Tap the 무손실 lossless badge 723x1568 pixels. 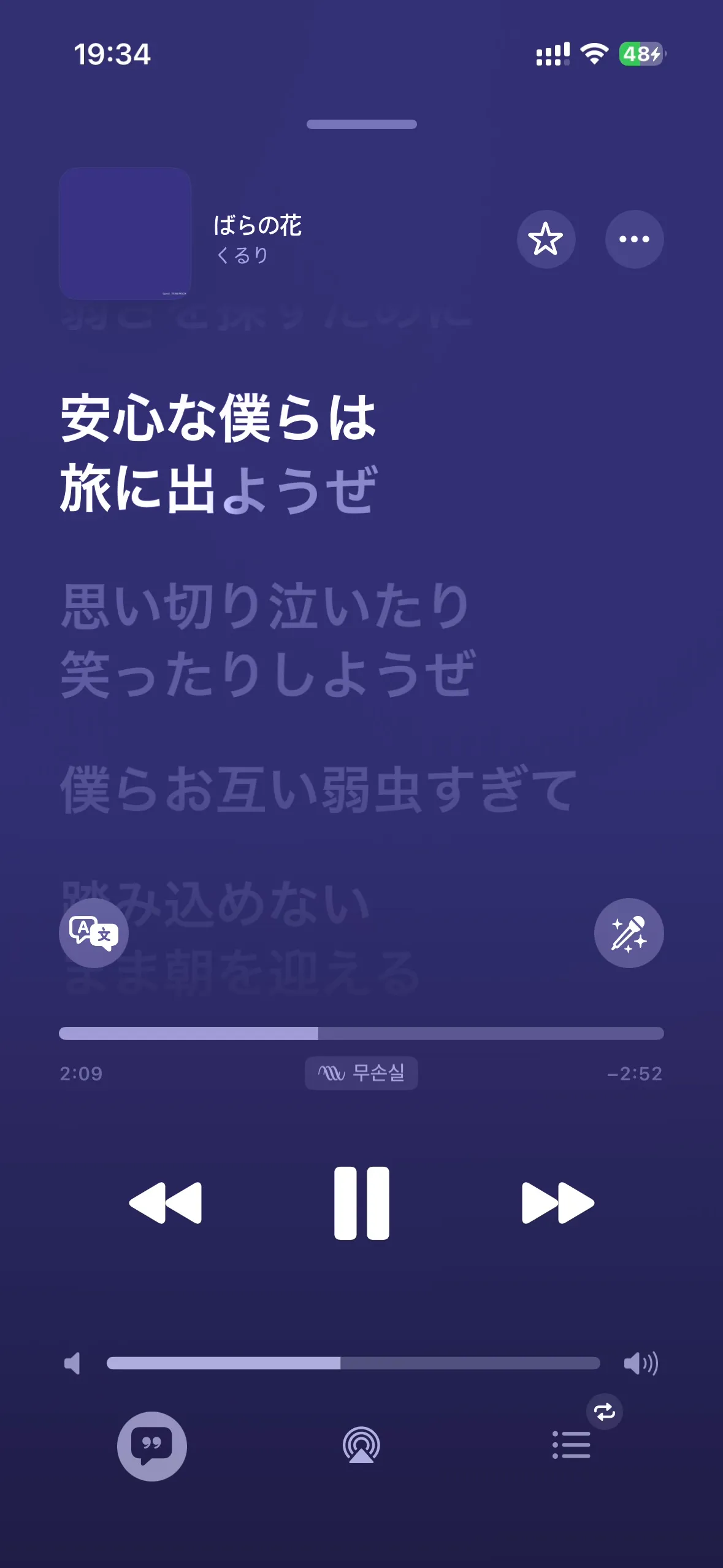pos(361,1073)
